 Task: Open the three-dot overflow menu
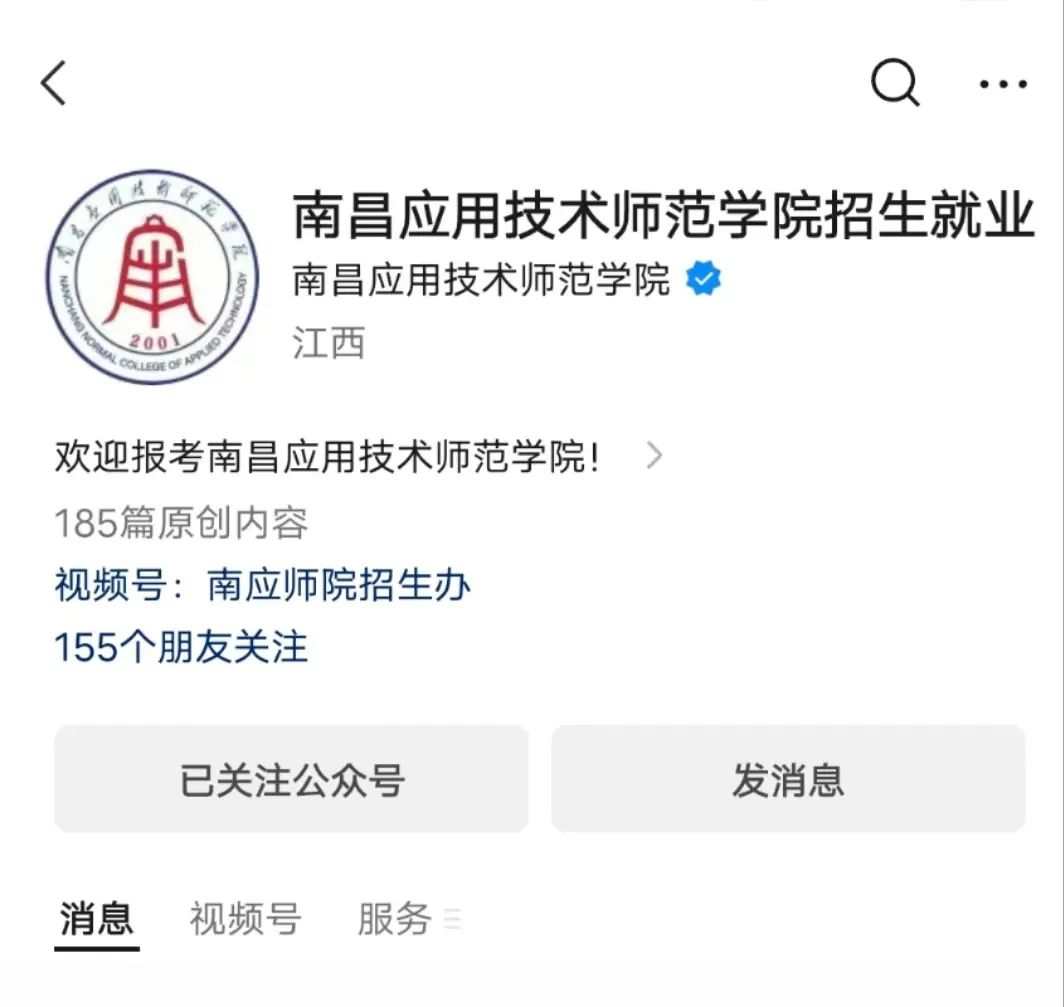[x=1003, y=84]
